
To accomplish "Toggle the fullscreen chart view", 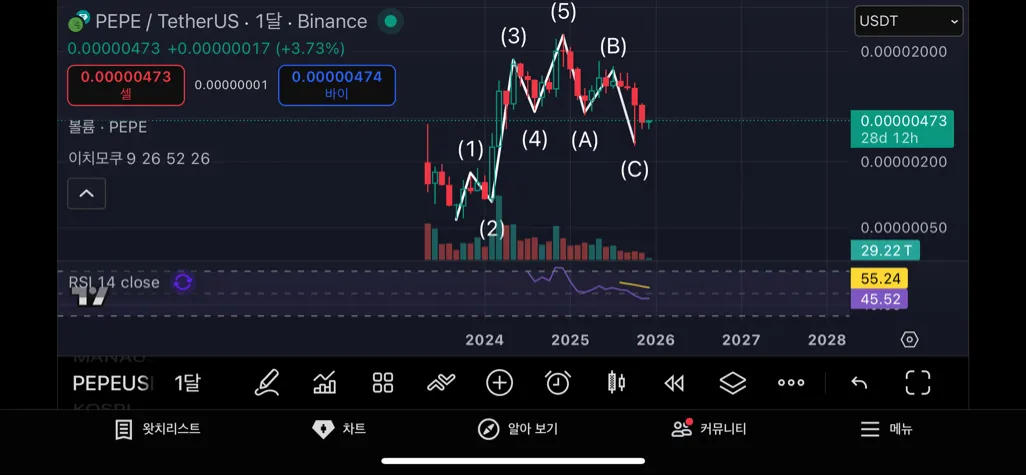I will [917, 382].
